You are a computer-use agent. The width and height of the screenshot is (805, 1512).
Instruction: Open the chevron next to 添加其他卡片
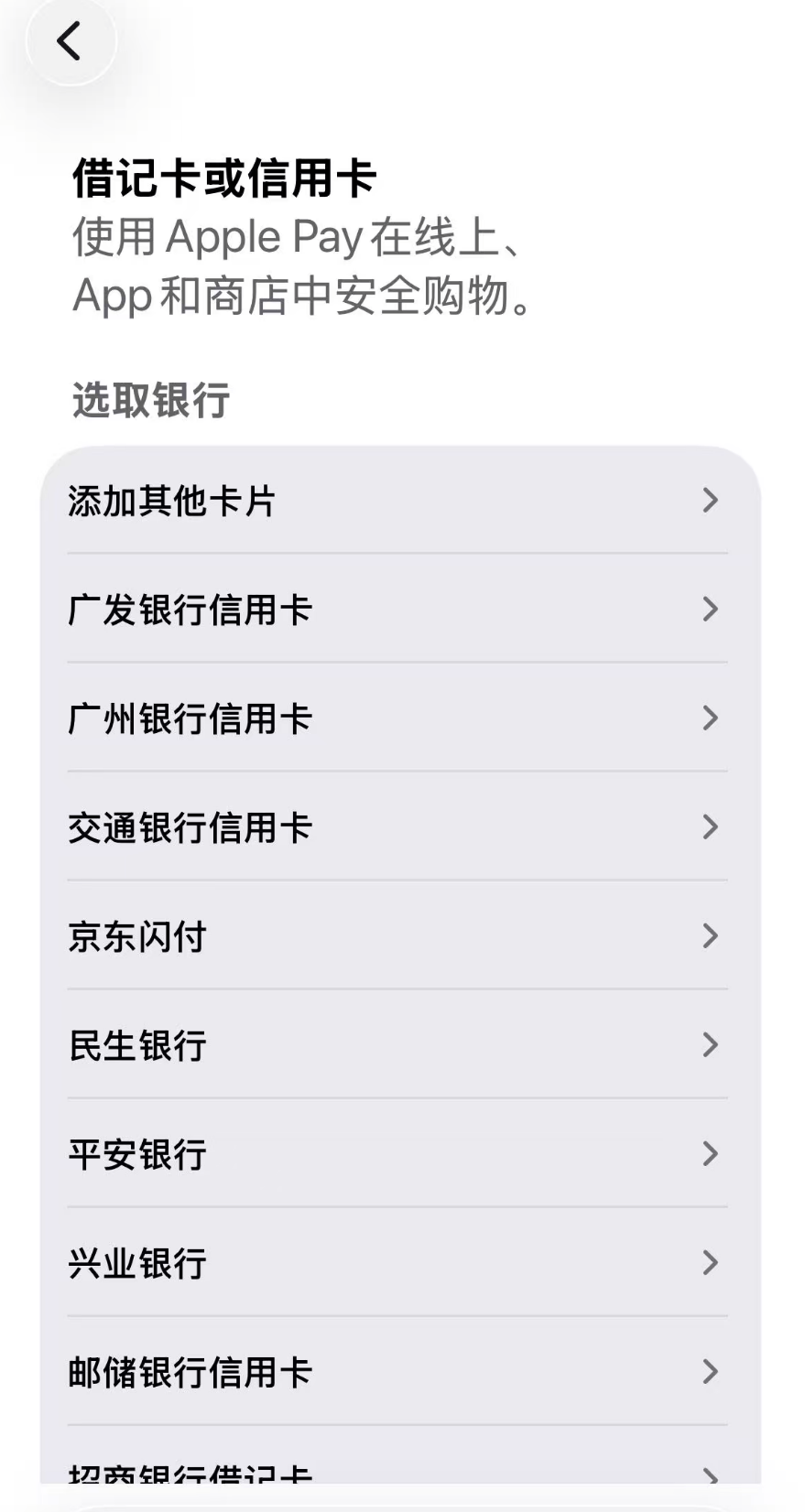[710, 501]
